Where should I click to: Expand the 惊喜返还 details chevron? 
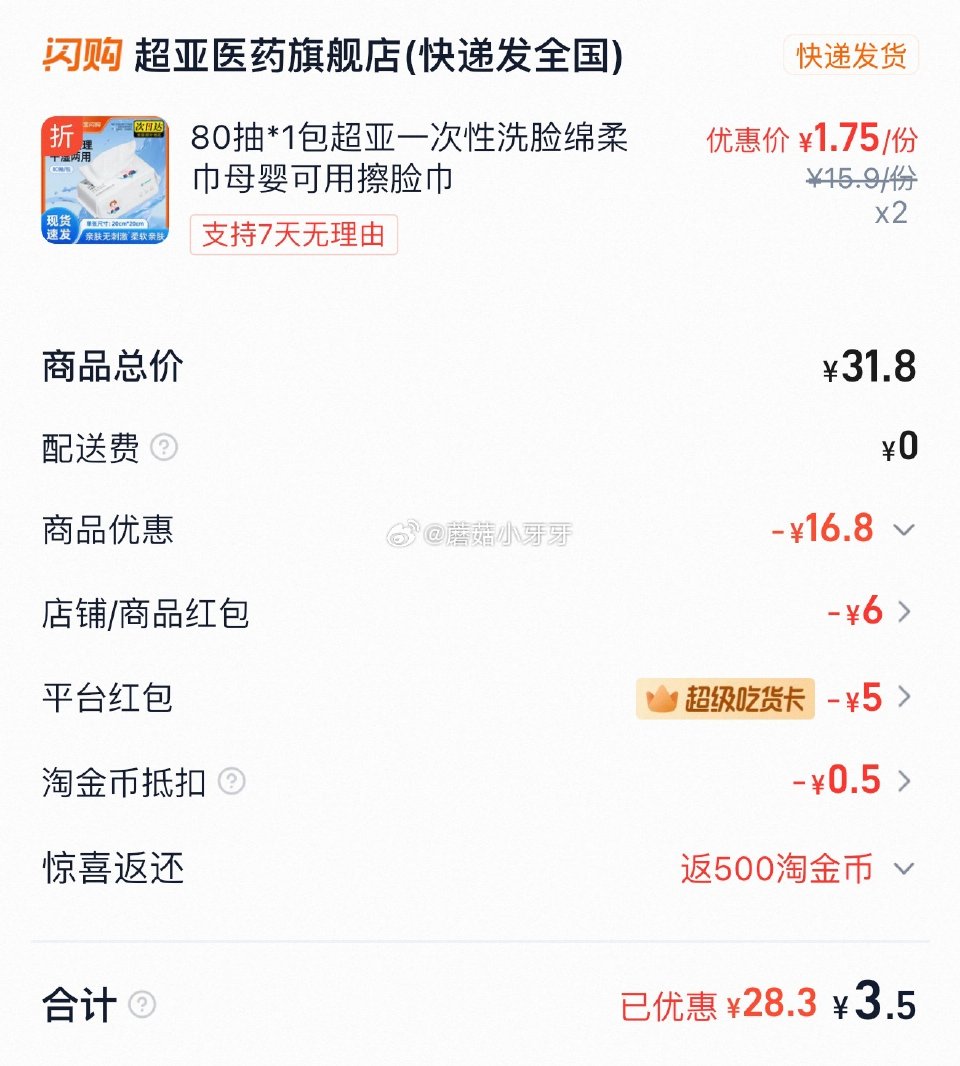[x=905, y=869]
